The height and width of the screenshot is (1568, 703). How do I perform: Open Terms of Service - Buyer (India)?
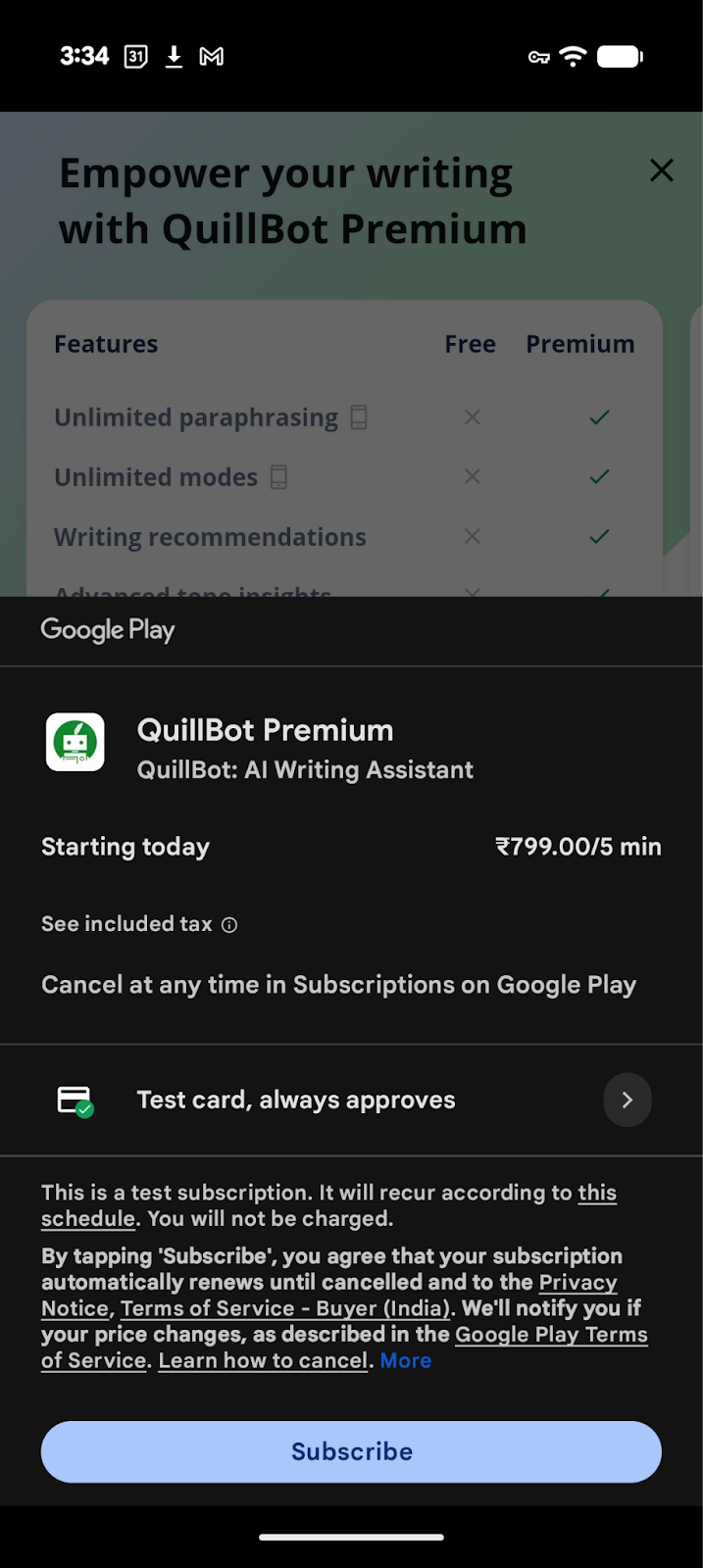[x=285, y=1308]
